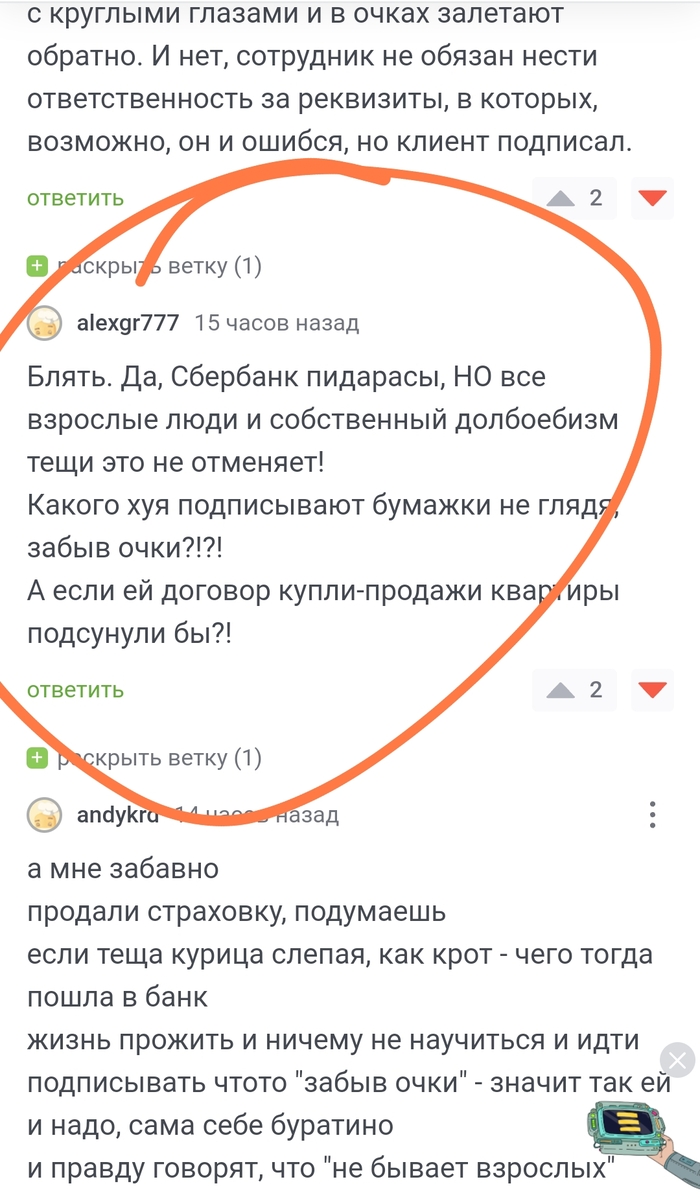Downvote the comment ending "клиент подписал"
Viewport: 700px width, 1199px height.
(655, 198)
